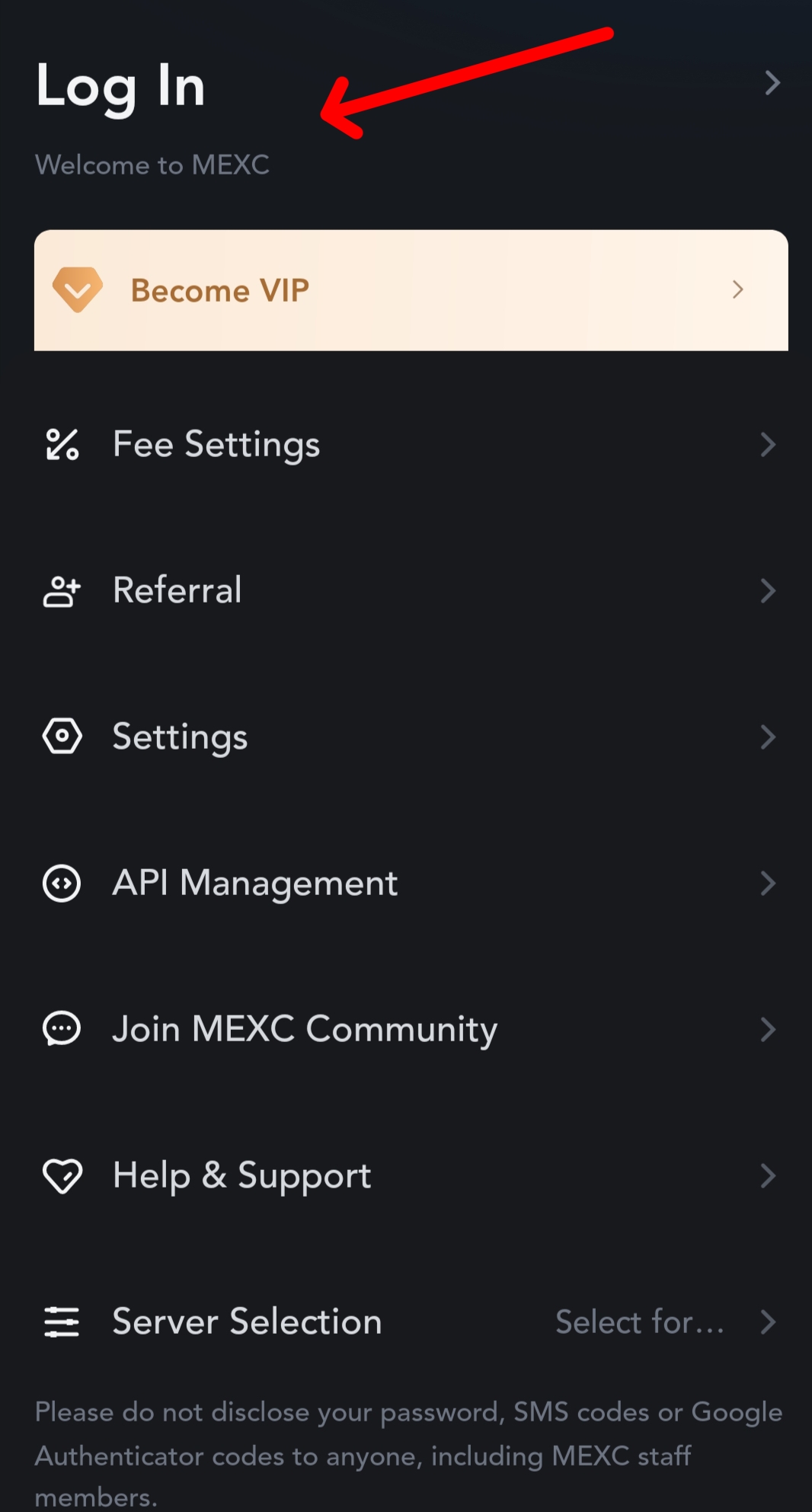Go to the Referral page
This screenshot has width=812, height=1512.
point(406,591)
